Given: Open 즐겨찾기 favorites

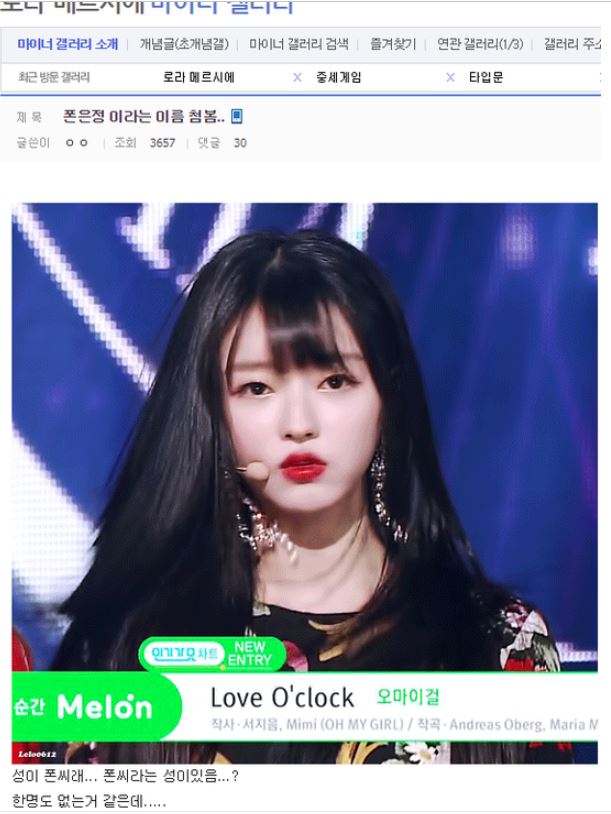Looking at the screenshot, I should (x=393, y=44).
